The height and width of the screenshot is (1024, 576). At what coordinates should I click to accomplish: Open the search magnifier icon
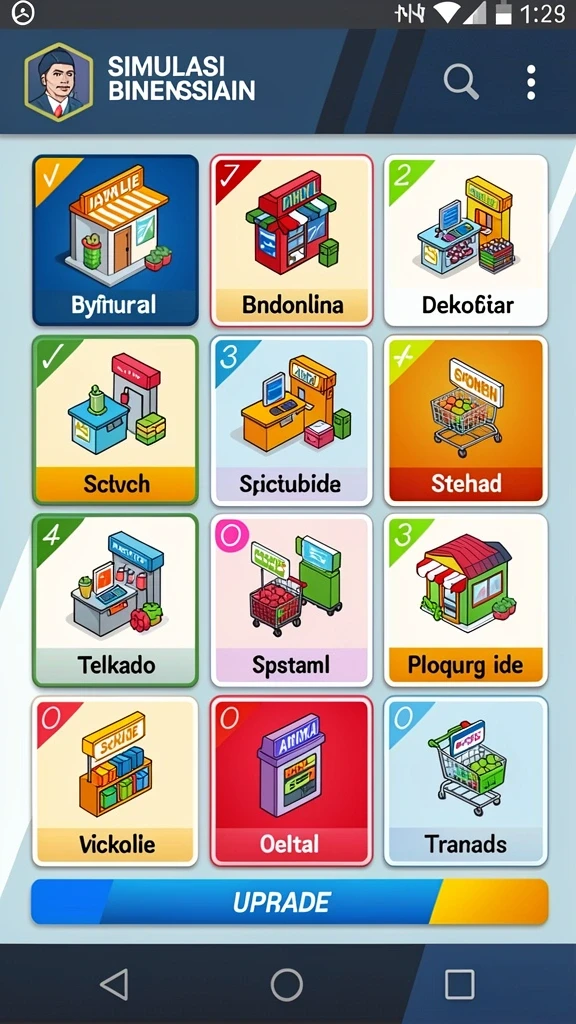(461, 82)
